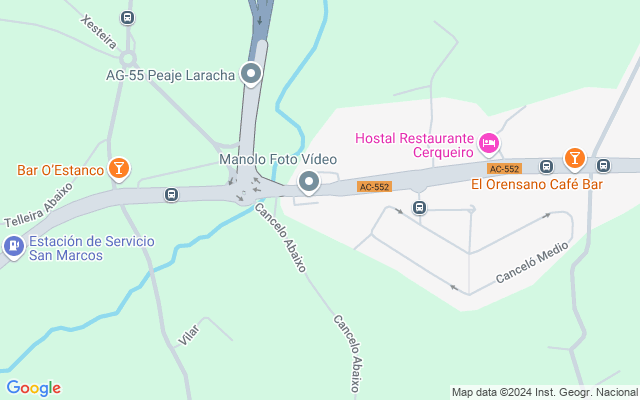The image size is (640, 400).
Task: Open Estación de Servicio San Marcos fuel pin
Action: [14, 247]
